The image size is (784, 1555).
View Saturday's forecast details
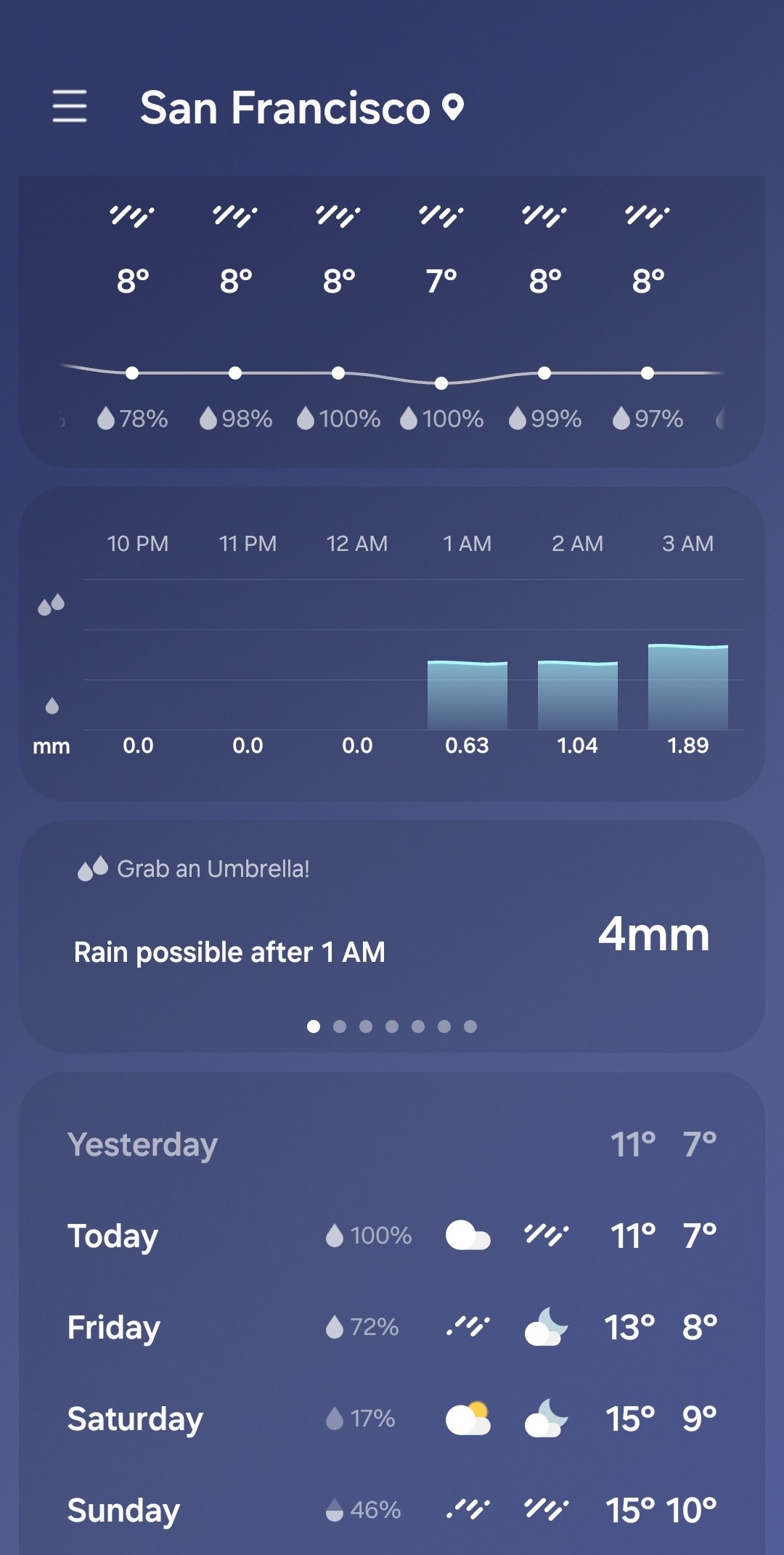coord(392,1419)
